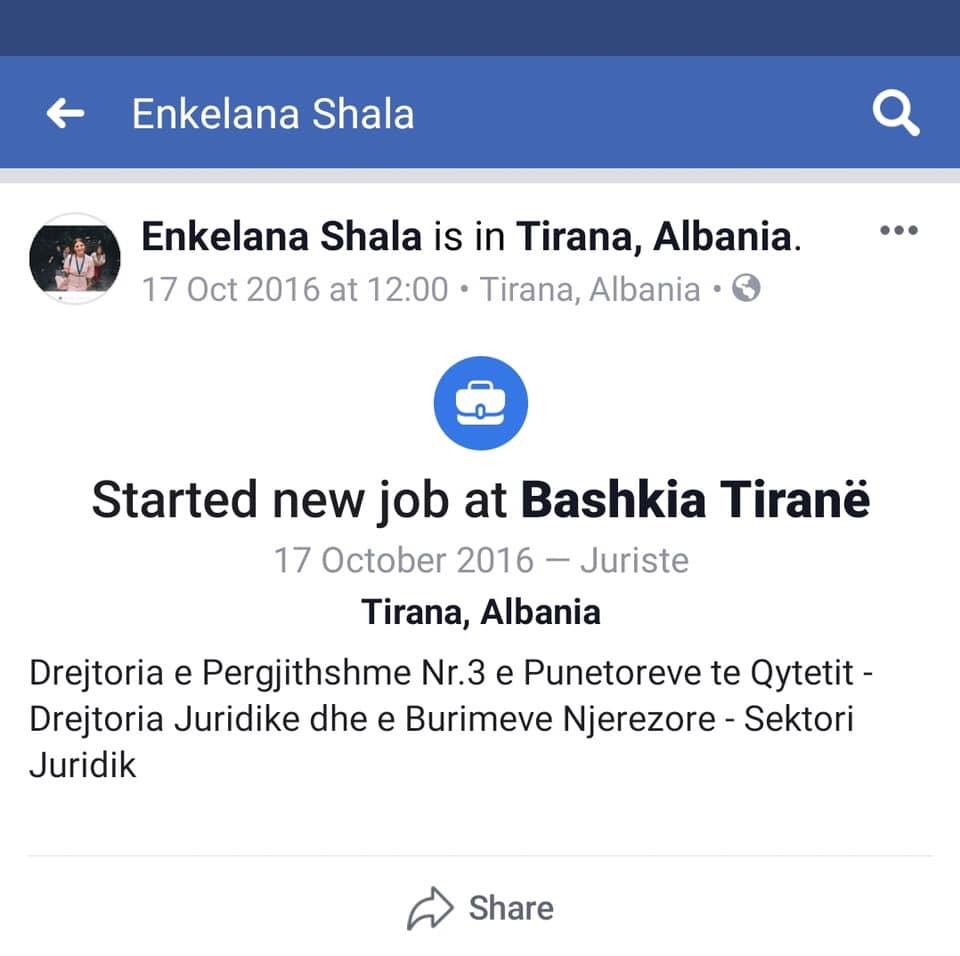
Task: Open the Bashkia Tiranë page link
Action: click(x=695, y=500)
